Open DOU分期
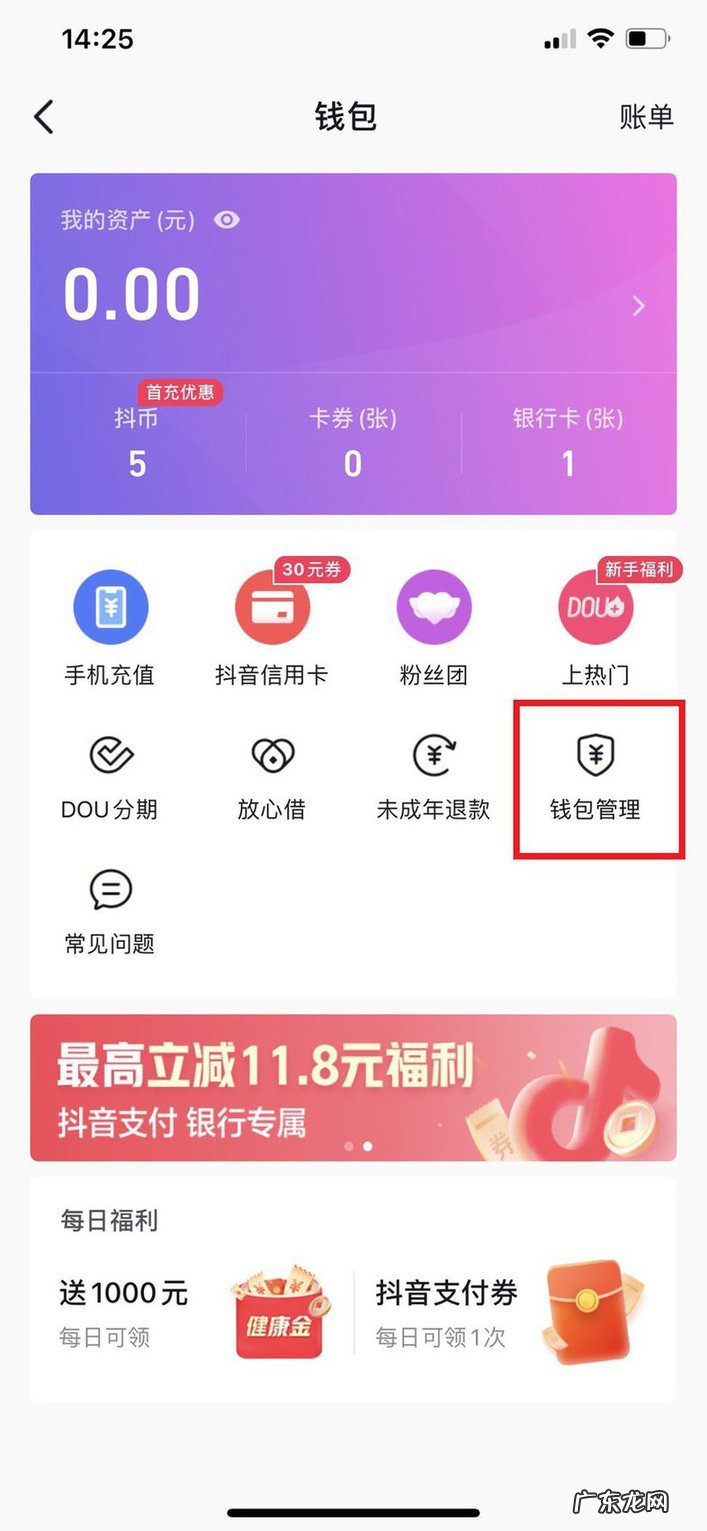Screen dimensions: 707x1531 110,778
